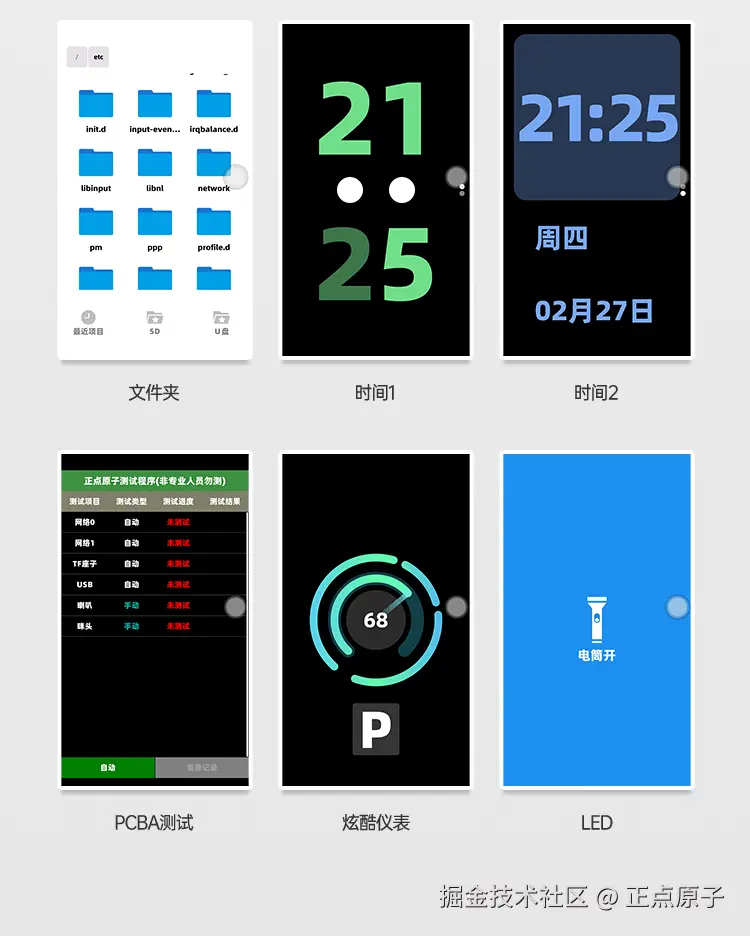Viewport: 750px width, 936px height.
Task: Adjust the gauge ring showing 68
Action: tap(375, 620)
